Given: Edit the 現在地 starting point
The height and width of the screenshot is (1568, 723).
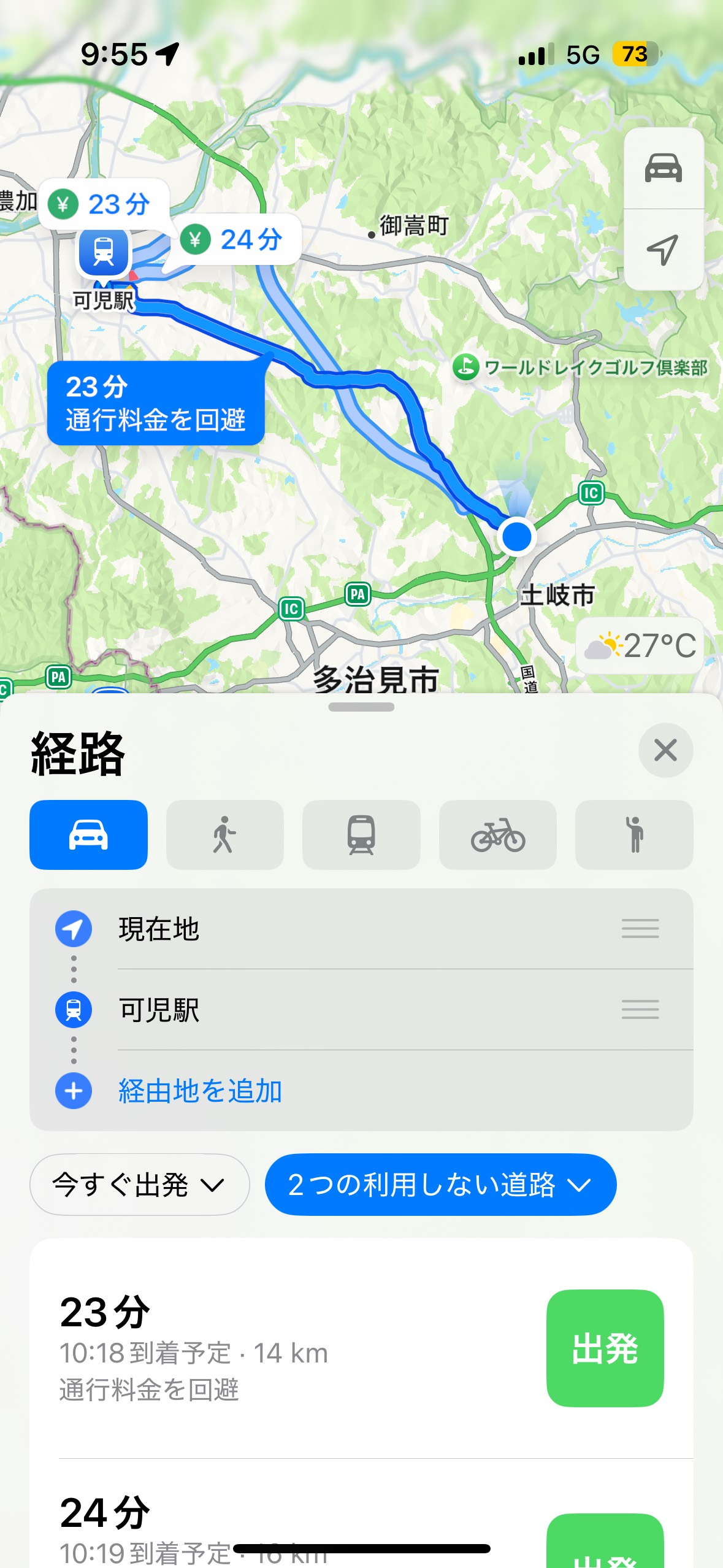Looking at the screenshot, I should 361,929.
